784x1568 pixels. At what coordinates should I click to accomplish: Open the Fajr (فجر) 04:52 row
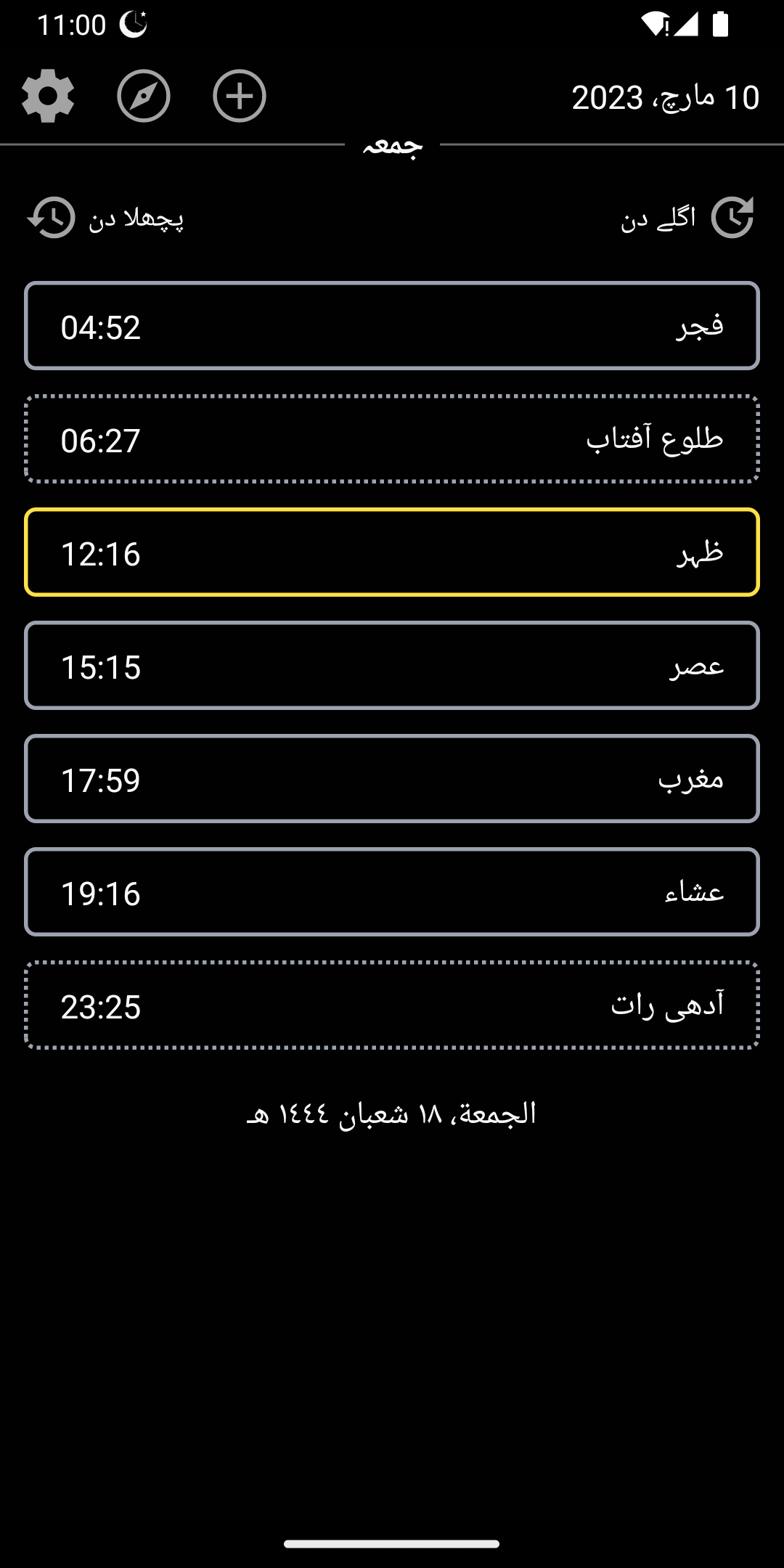(x=392, y=326)
